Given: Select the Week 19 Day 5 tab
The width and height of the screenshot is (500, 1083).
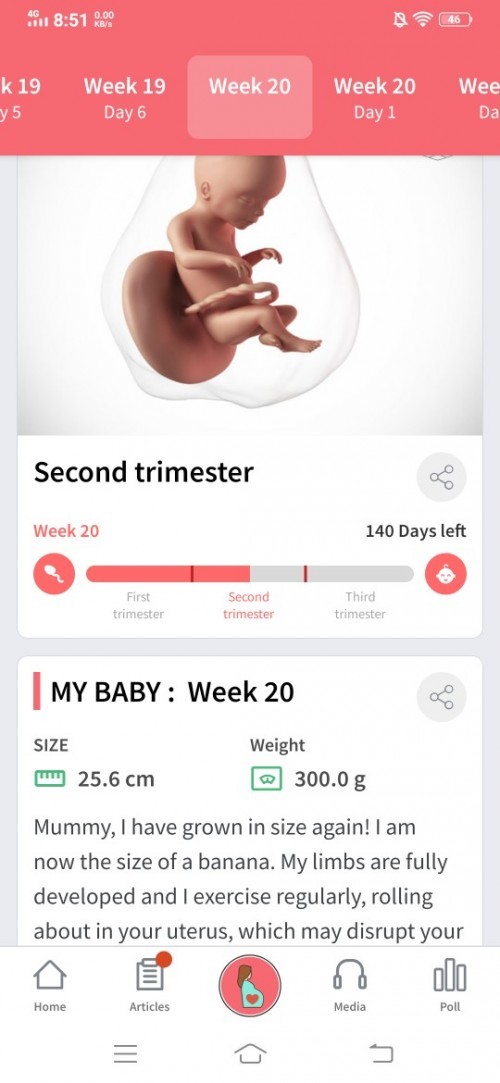Looking at the screenshot, I should click(19, 98).
